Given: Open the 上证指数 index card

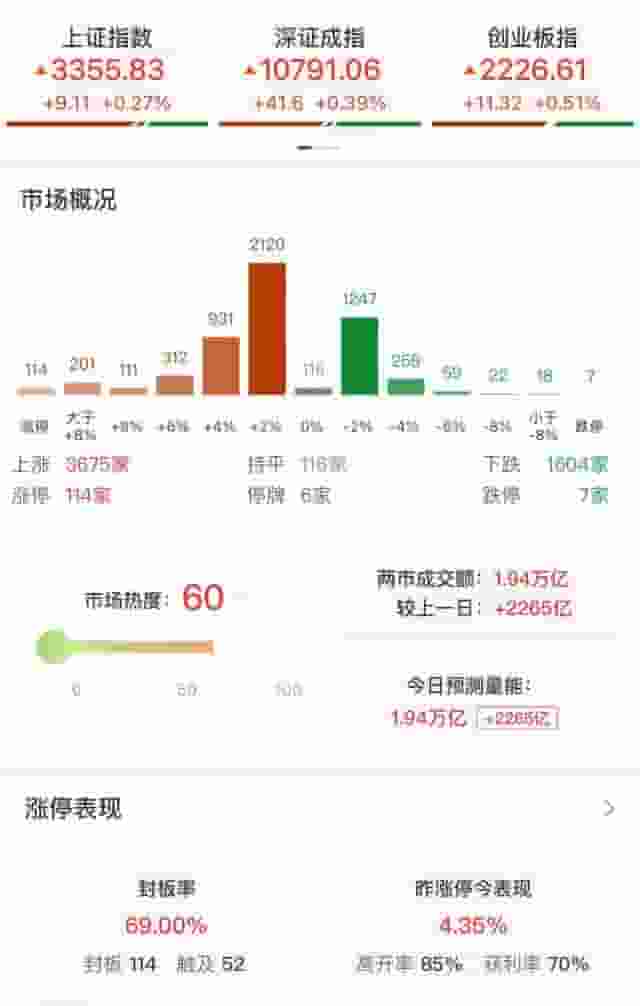Looking at the screenshot, I should click(107, 72).
